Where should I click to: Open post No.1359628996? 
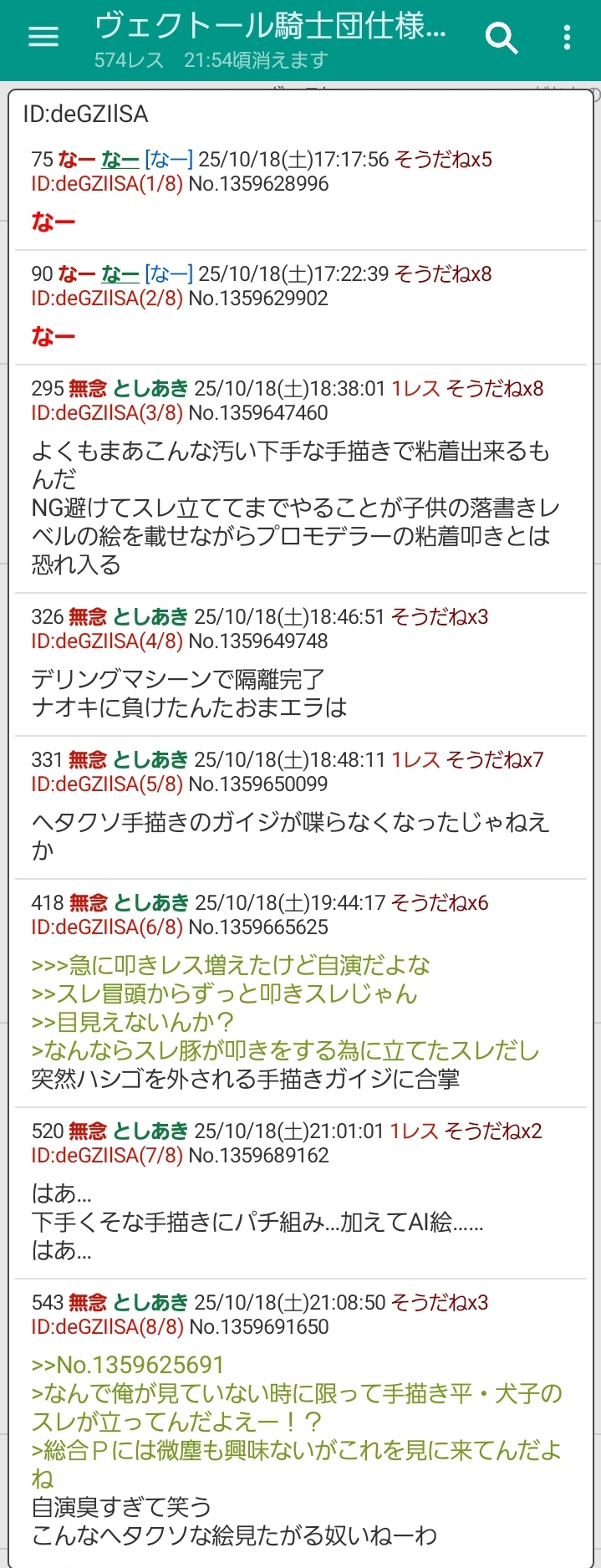258,184
